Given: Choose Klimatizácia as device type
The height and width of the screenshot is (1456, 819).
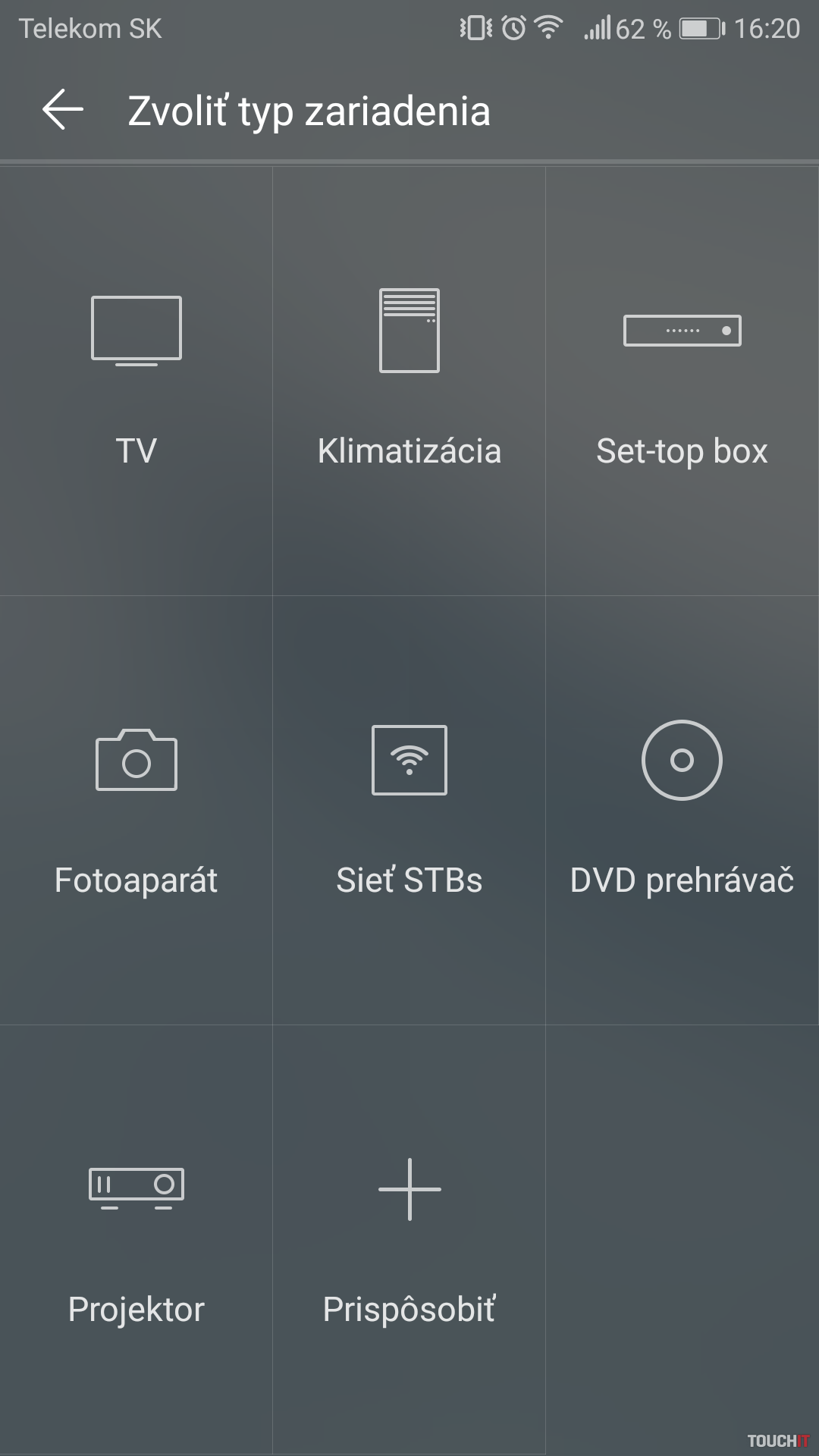Looking at the screenshot, I should [x=409, y=379].
